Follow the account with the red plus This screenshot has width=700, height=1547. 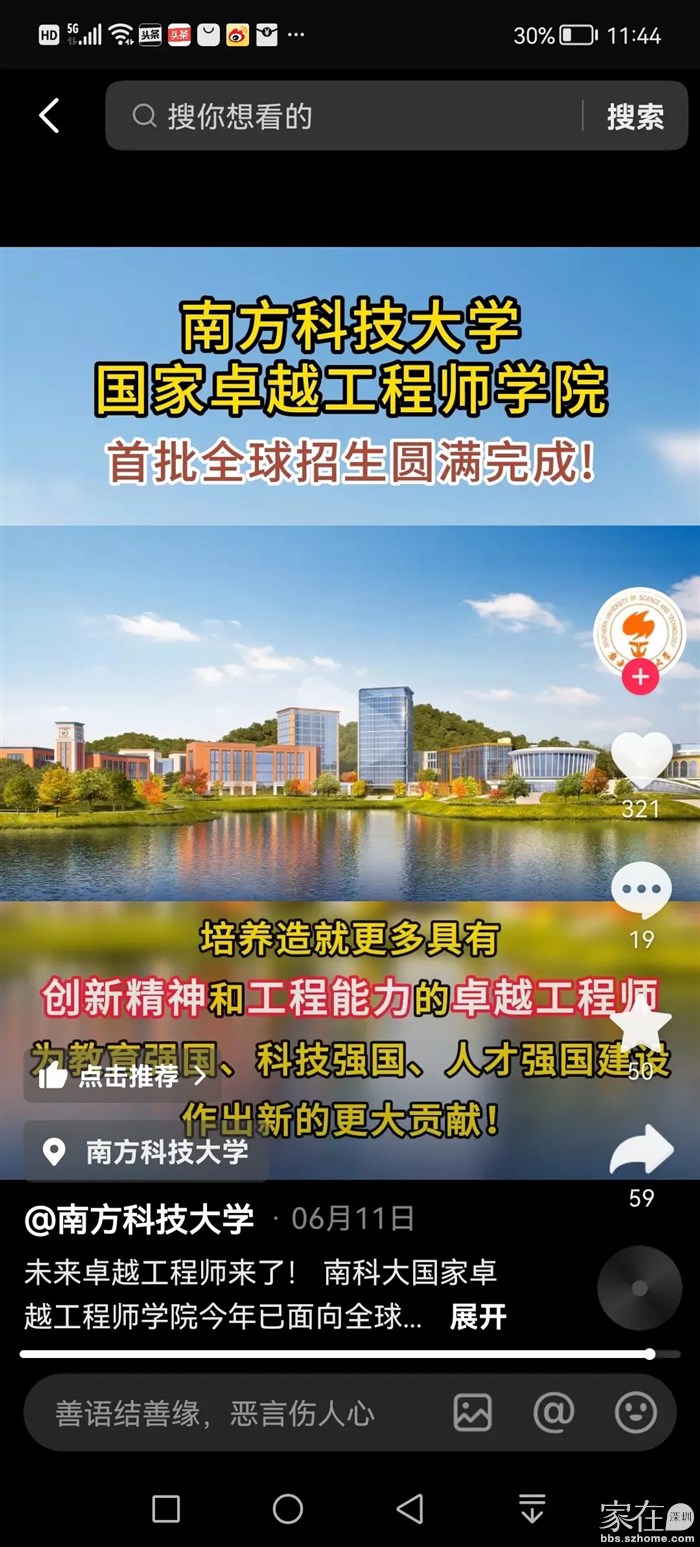(x=640, y=678)
